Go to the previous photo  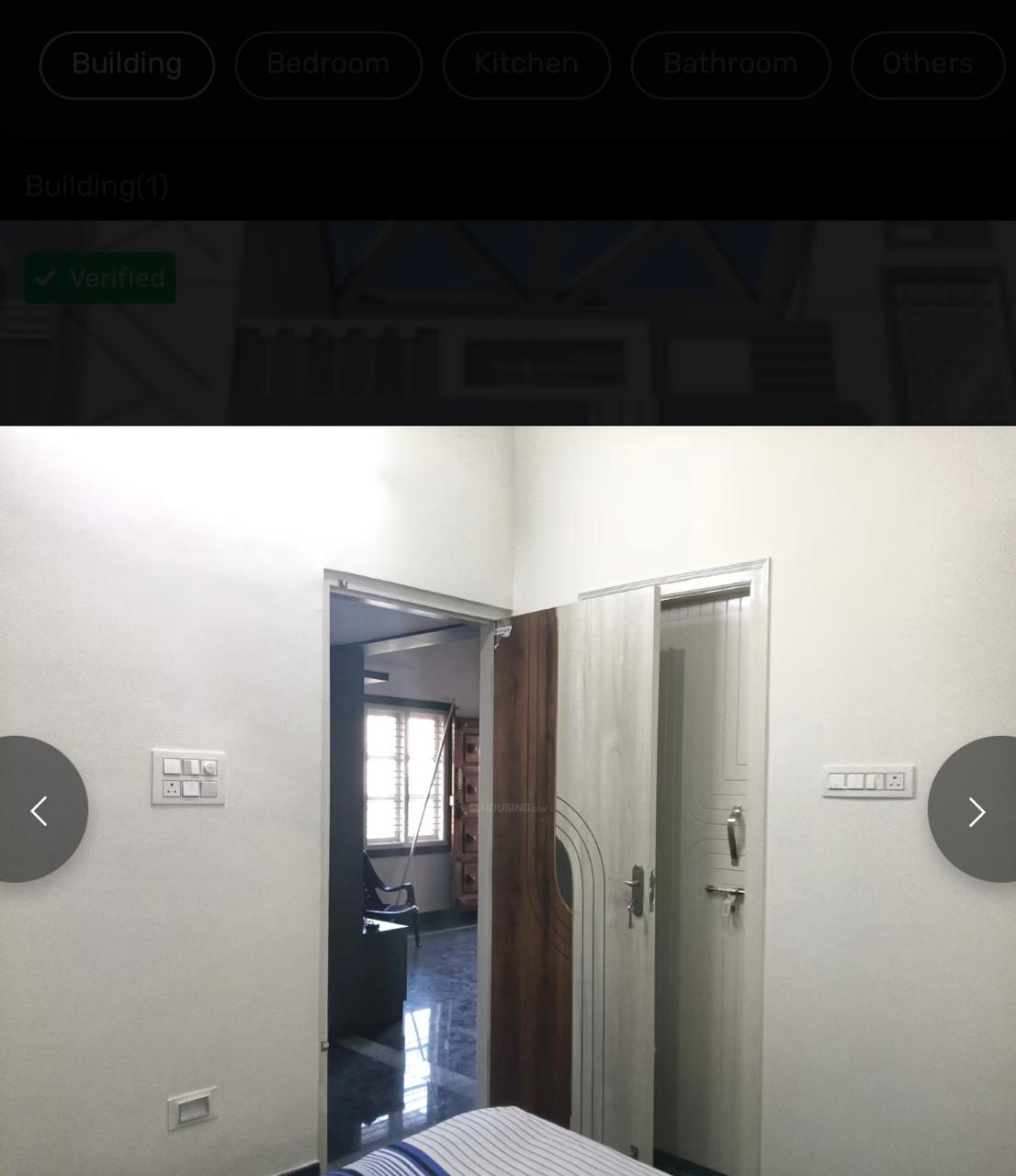39,809
